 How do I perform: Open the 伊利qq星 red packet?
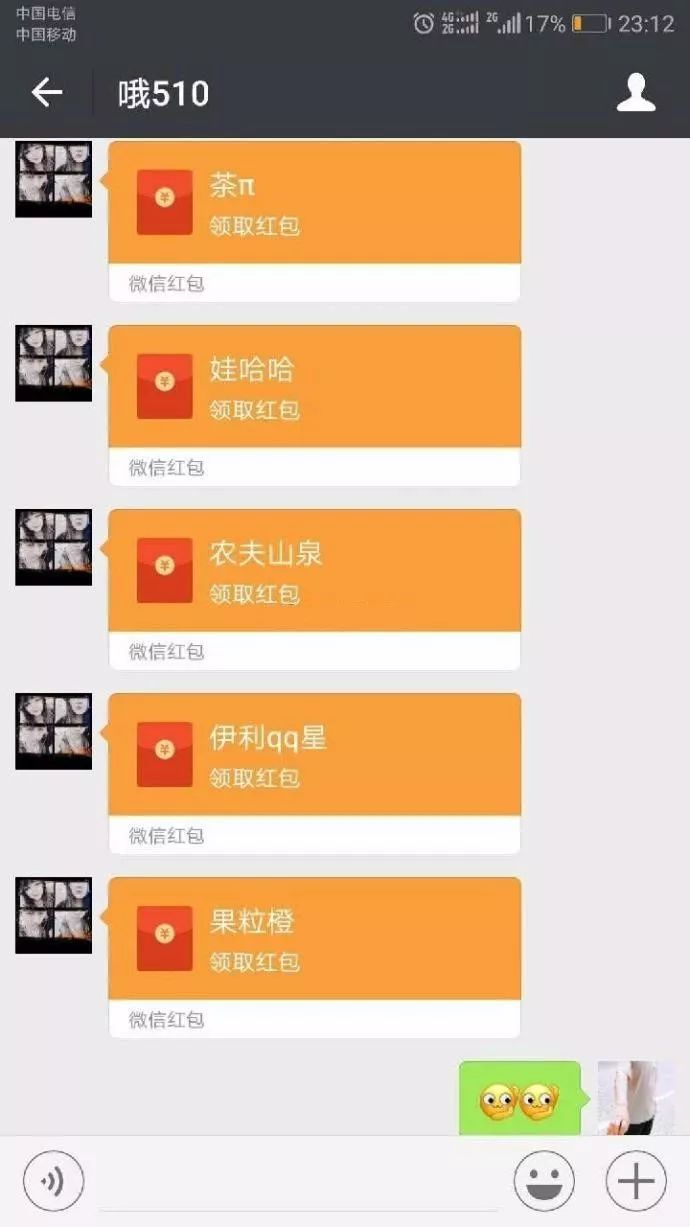tap(314, 756)
